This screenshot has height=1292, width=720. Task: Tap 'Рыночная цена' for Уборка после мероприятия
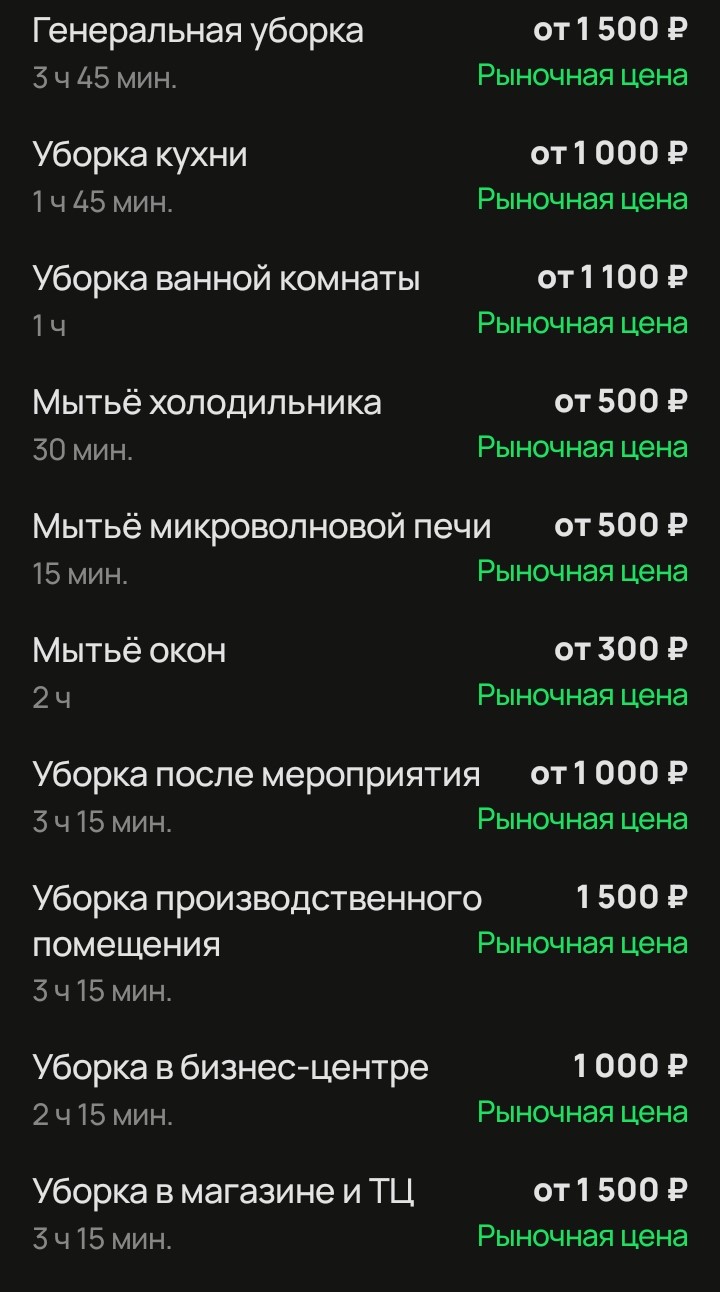pyautogui.click(x=582, y=820)
